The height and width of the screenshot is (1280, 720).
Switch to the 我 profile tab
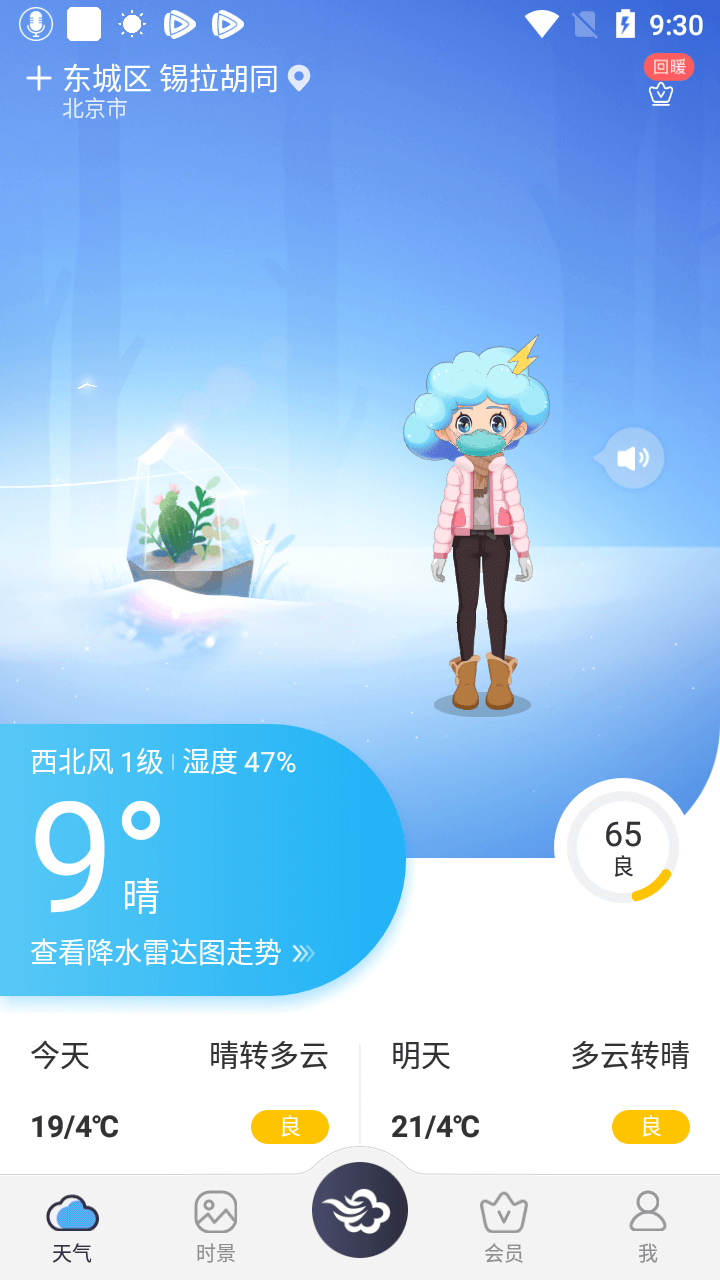(648, 1228)
